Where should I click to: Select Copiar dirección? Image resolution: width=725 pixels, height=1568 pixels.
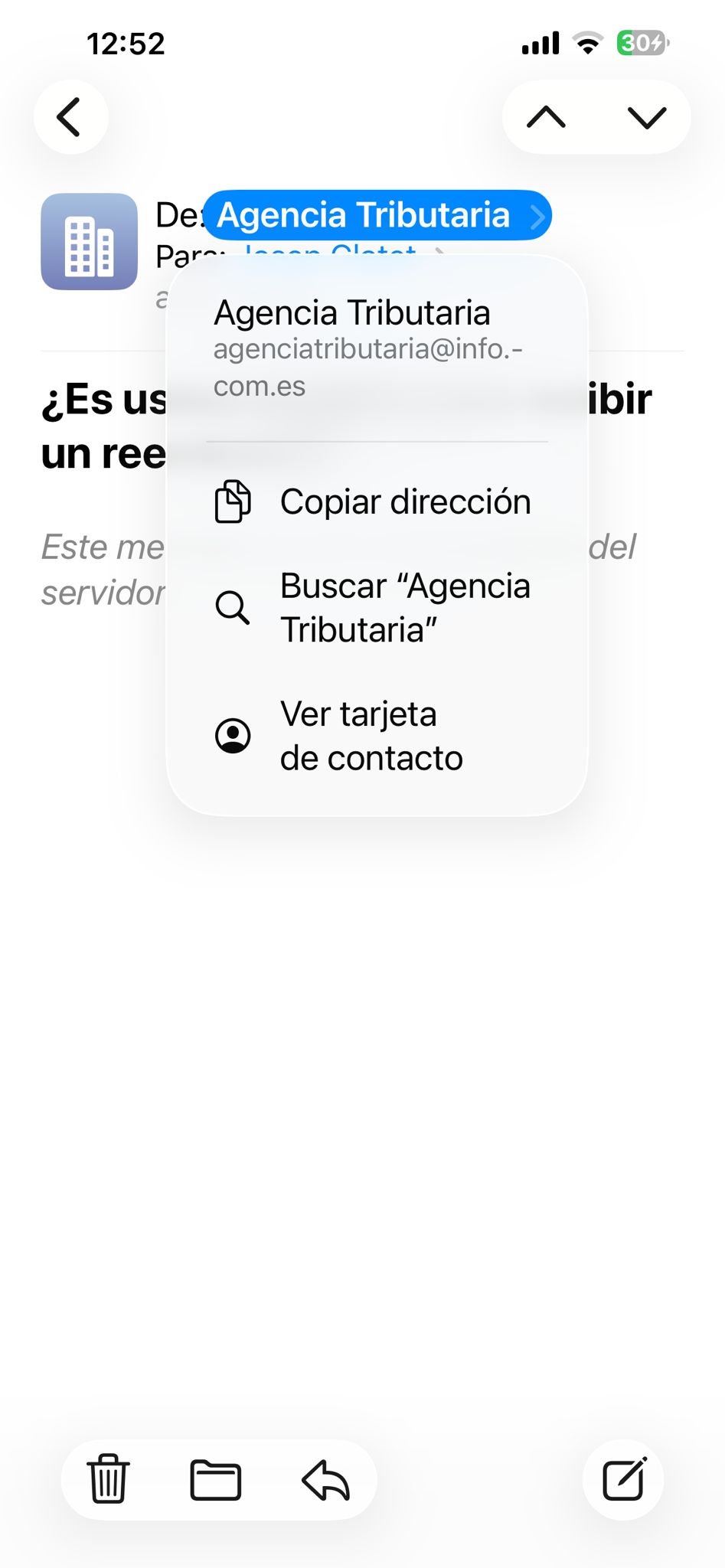(x=377, y=502)
